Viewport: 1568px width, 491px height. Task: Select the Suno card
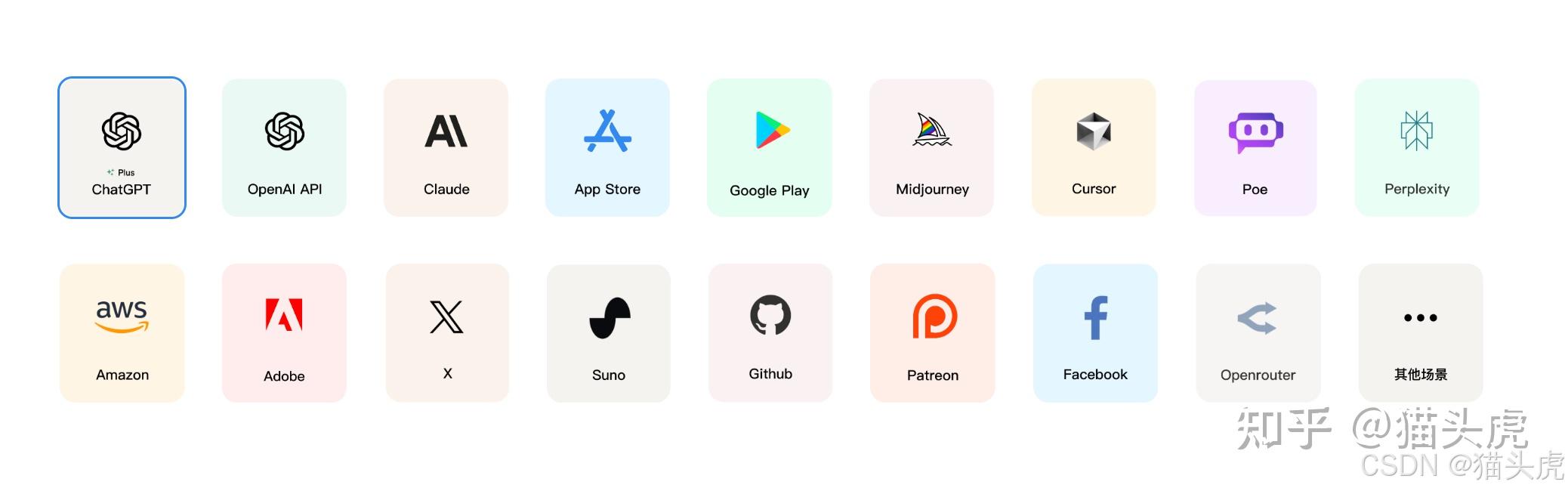[x=608, y=333]
